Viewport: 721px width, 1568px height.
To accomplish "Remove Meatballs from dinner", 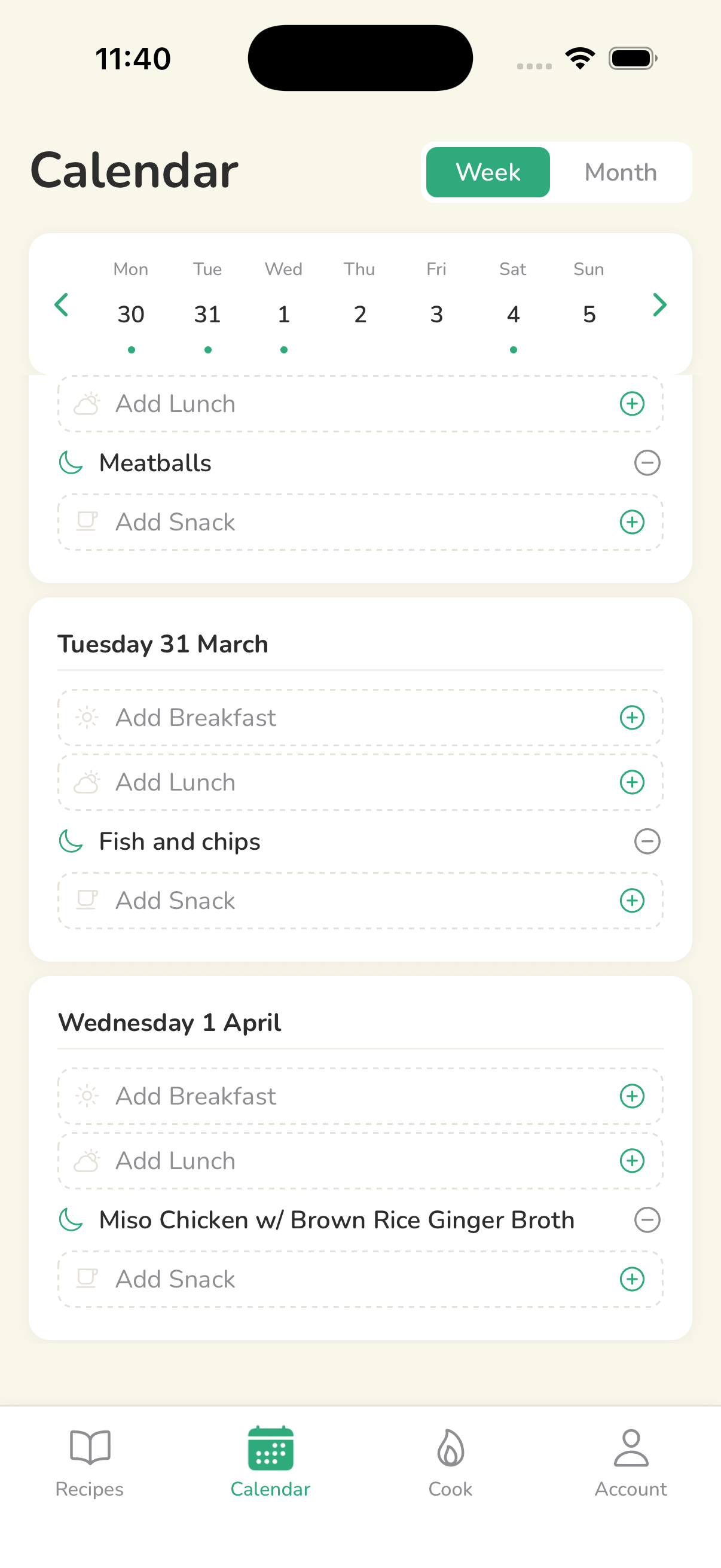I will (647, 463).
